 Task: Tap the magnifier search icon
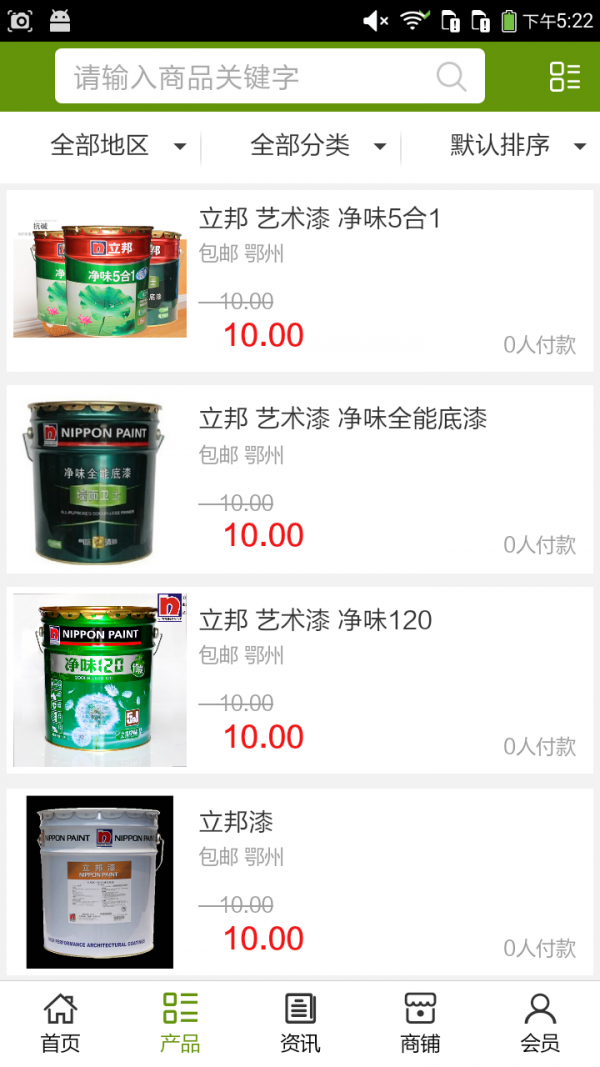451,77
